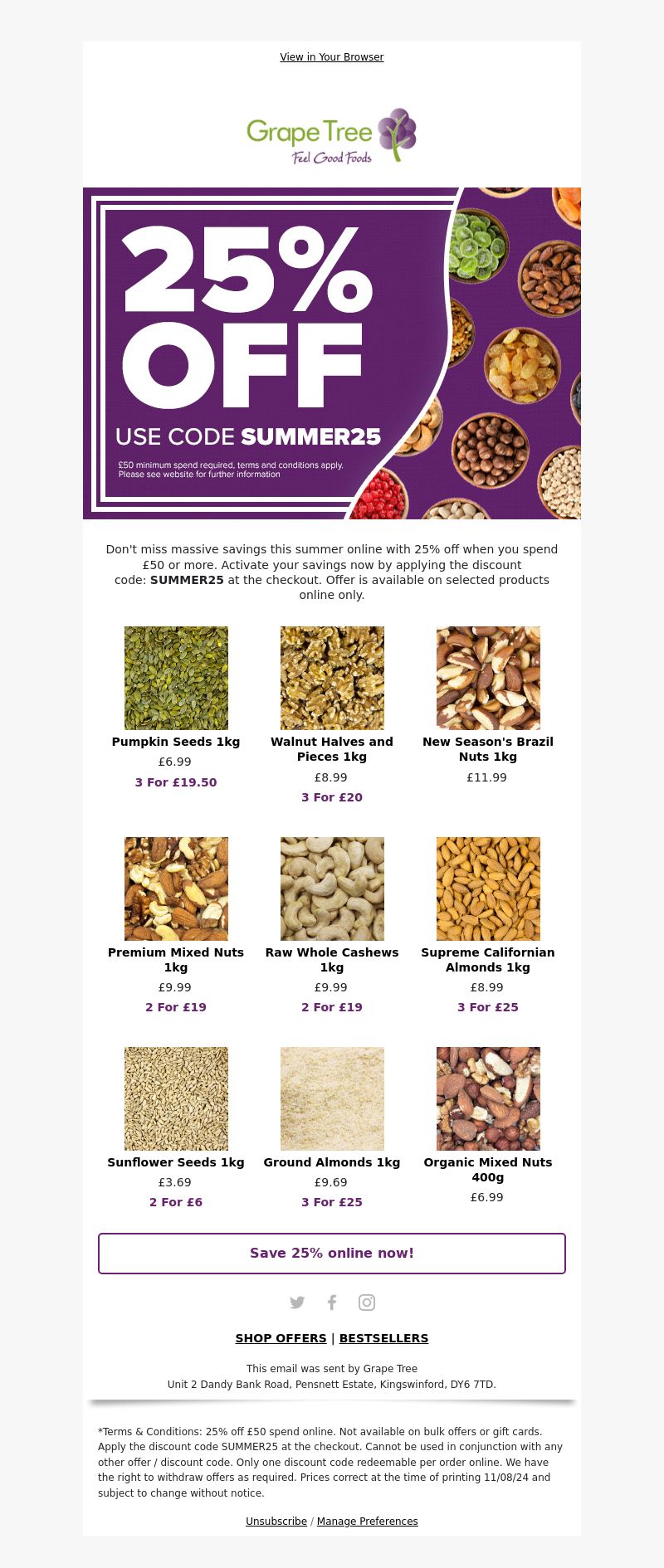Open Manage Preferences link
Screen dimensions: 664x1568
[367, 1521]
